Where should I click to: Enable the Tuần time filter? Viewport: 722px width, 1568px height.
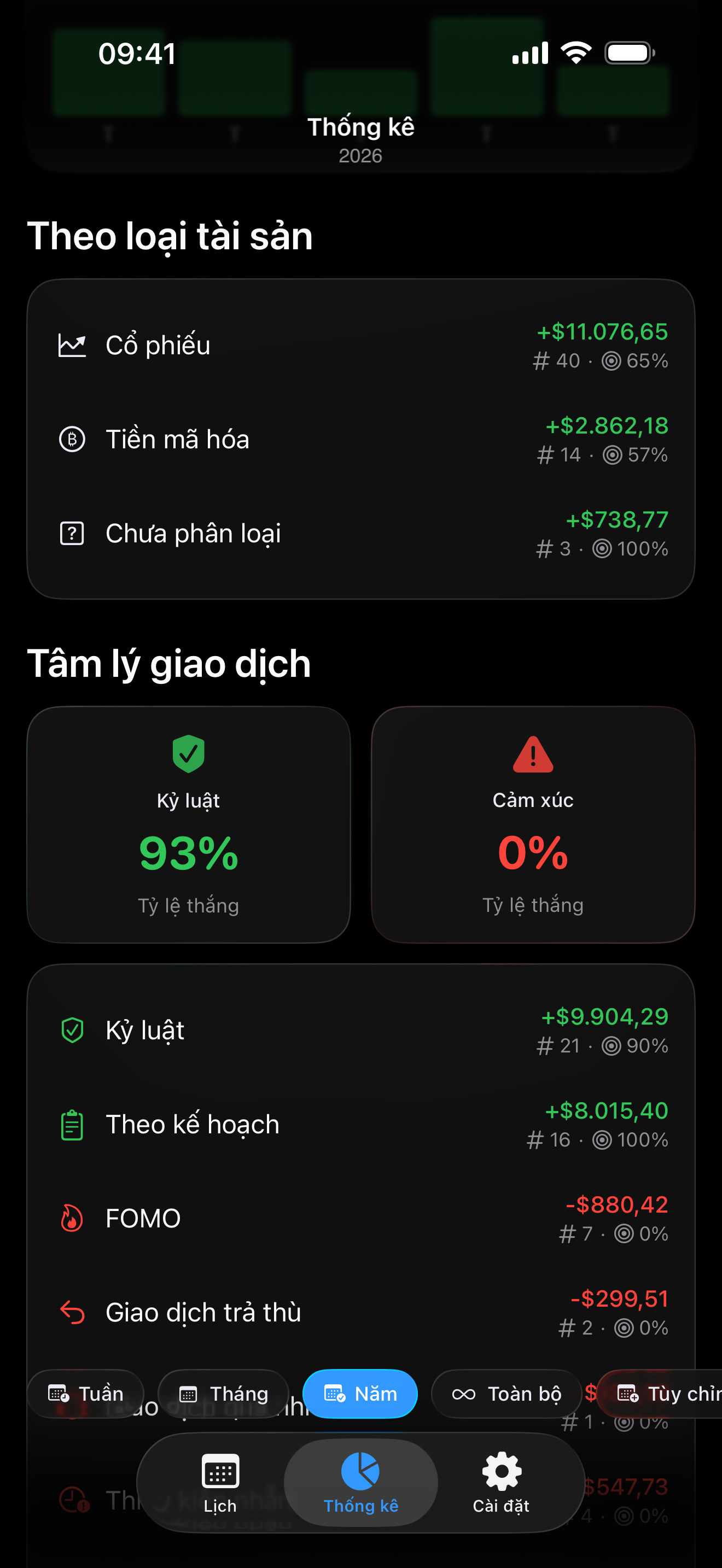pyautogui.click(x=84, y=1394)
